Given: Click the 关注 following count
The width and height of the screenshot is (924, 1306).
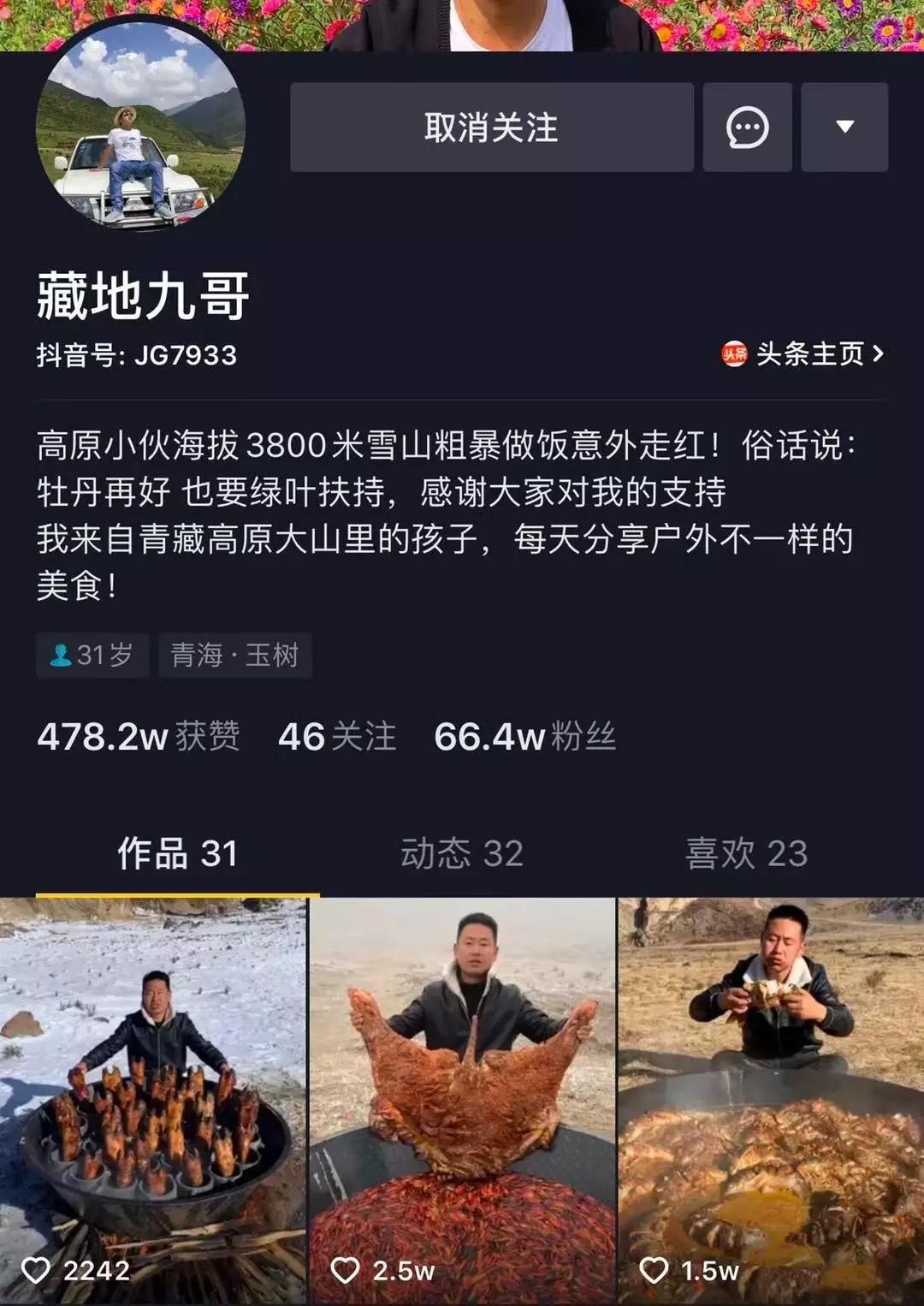Looking at the screenshot, I should [338, 738].
